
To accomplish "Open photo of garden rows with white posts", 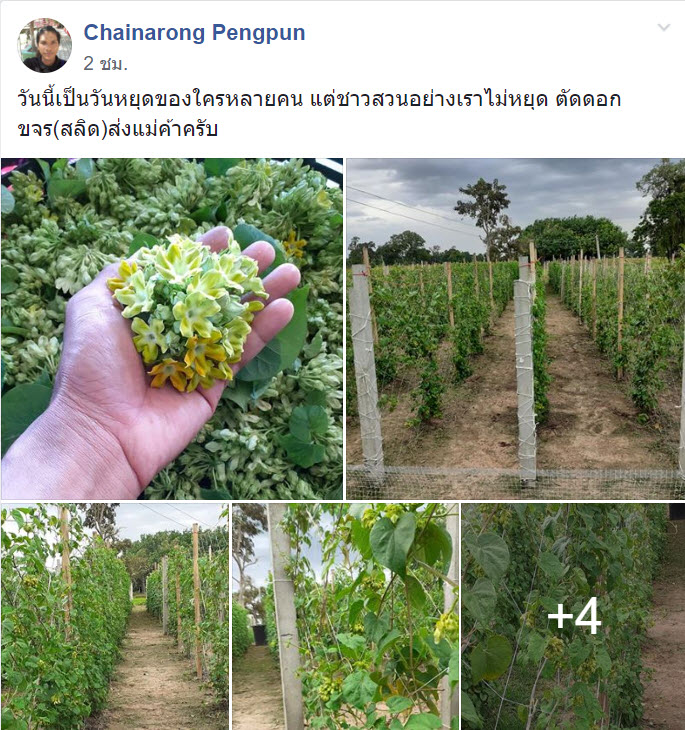I will click(515, 328).
